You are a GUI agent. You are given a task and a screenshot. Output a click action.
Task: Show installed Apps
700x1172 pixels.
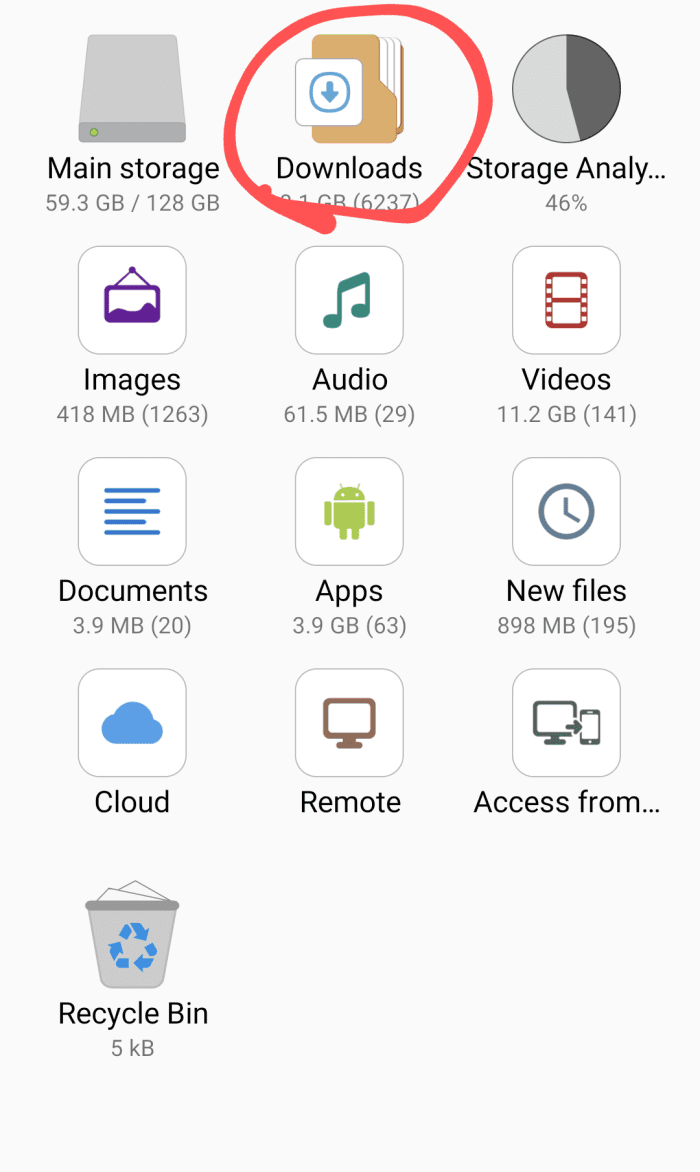pos(350,511)
